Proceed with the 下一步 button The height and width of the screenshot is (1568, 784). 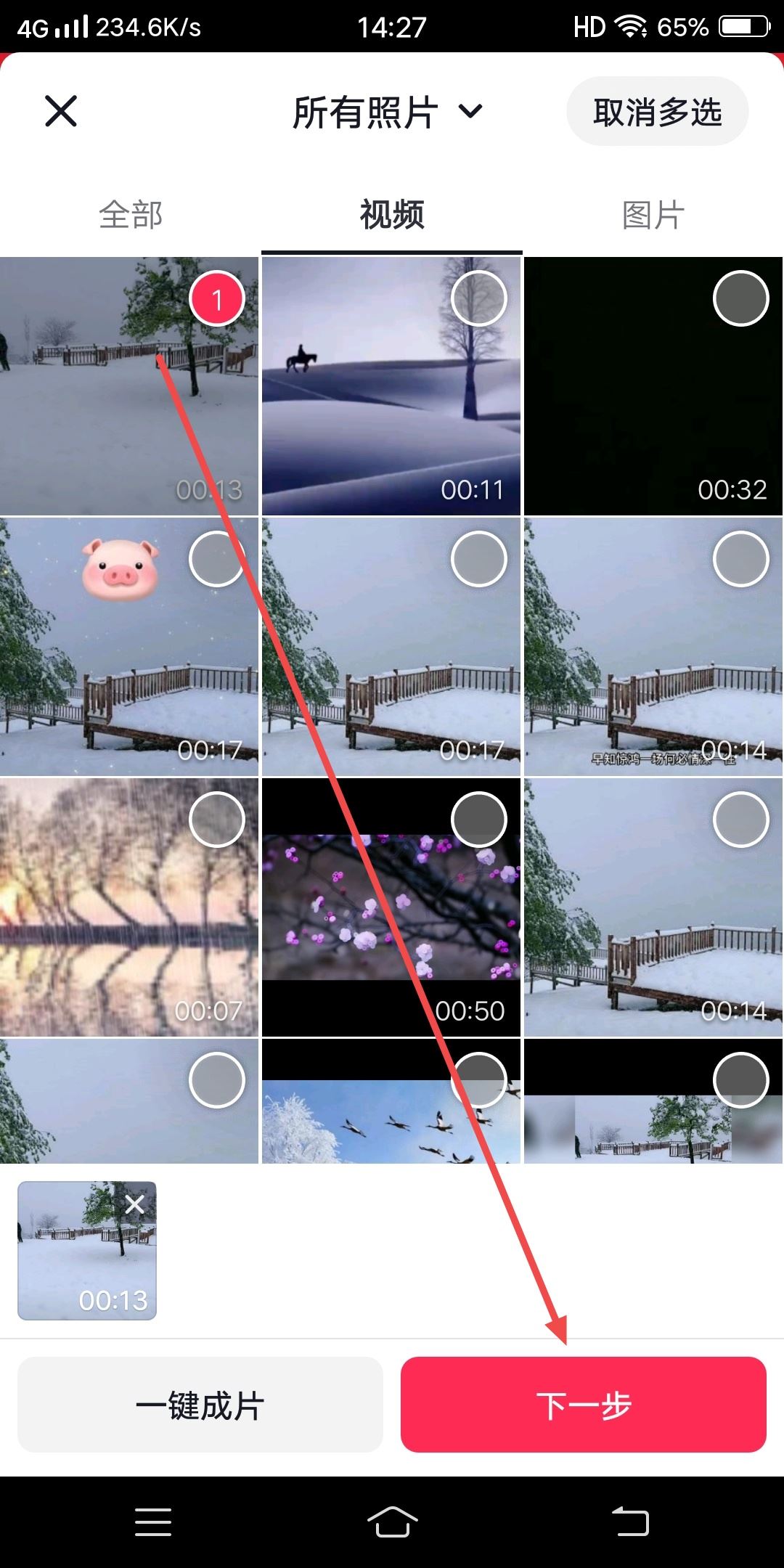coord(584,1405)
